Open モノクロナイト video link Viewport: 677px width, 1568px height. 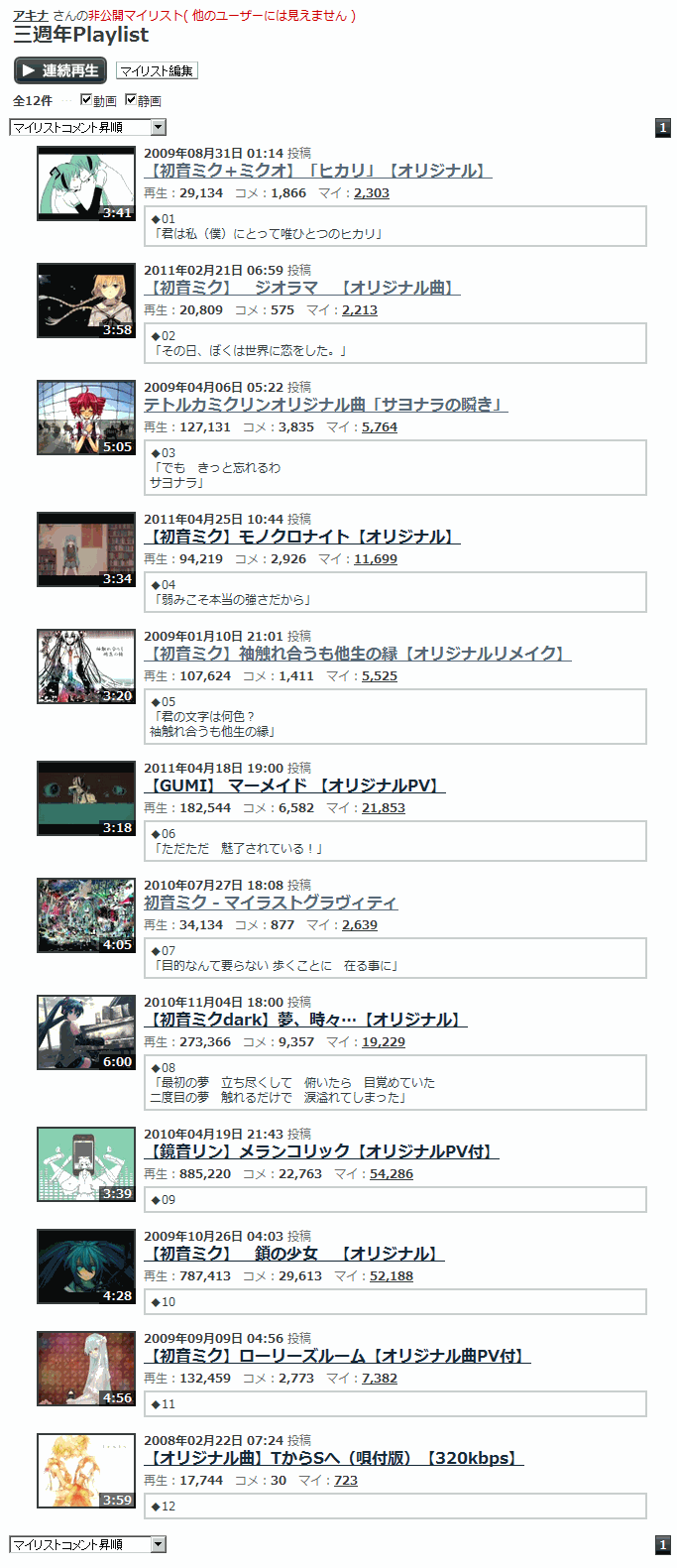pyautogui.click(x=302, y=537)
